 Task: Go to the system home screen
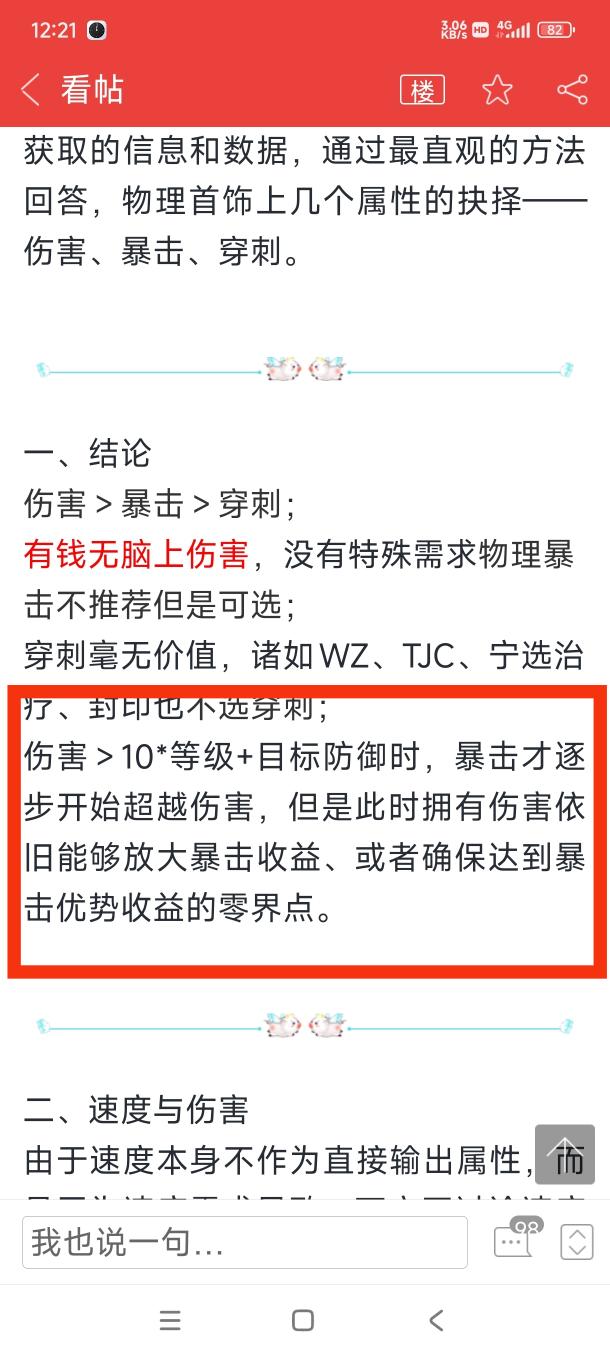(x=303, y=1320)
